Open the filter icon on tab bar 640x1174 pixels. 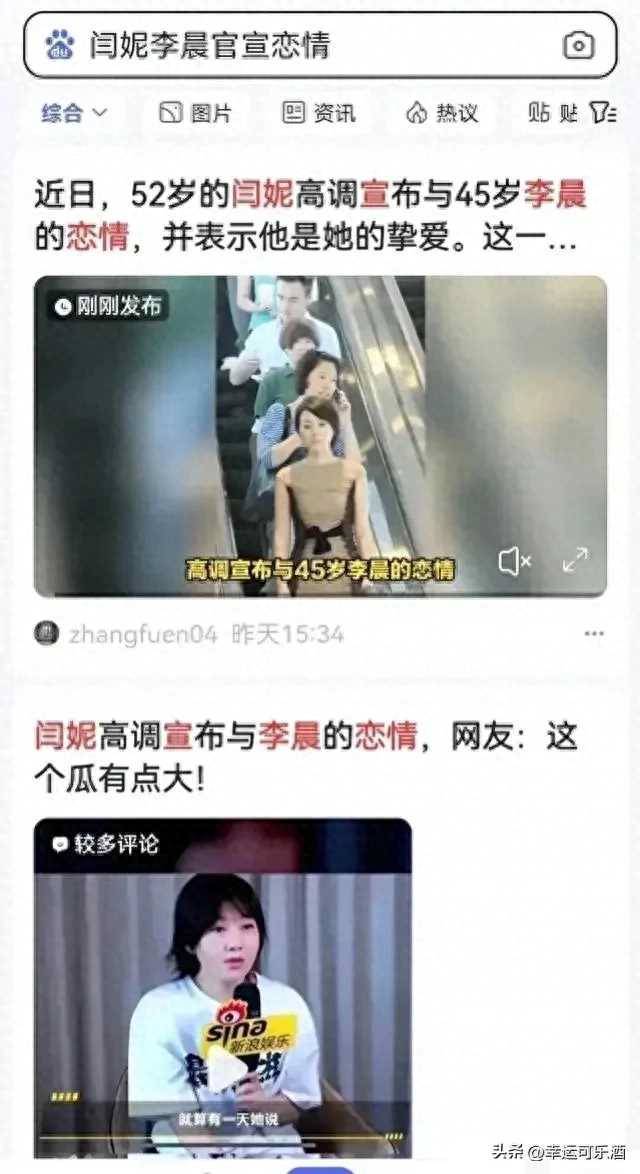click(x=603, y=113)
